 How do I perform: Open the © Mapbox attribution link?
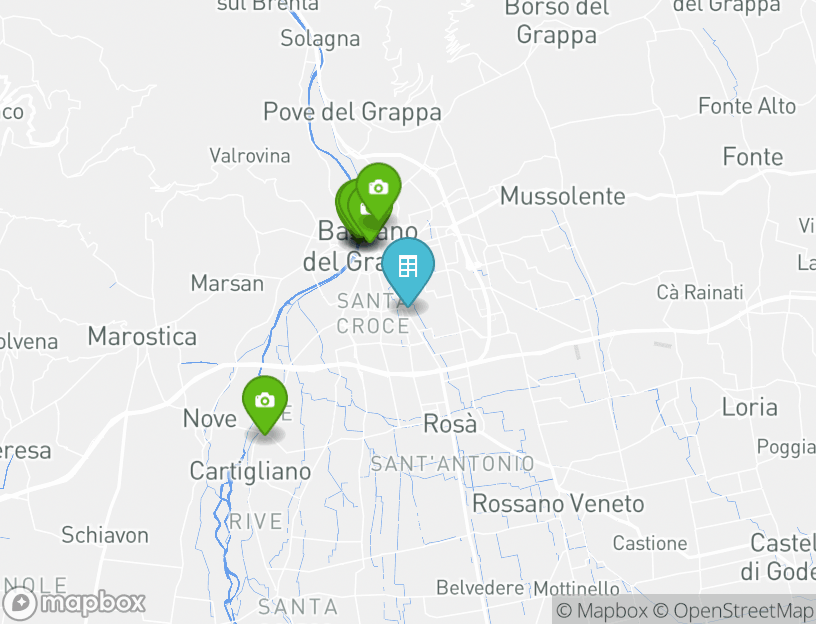pyautogui.click(x=601, y=610)
